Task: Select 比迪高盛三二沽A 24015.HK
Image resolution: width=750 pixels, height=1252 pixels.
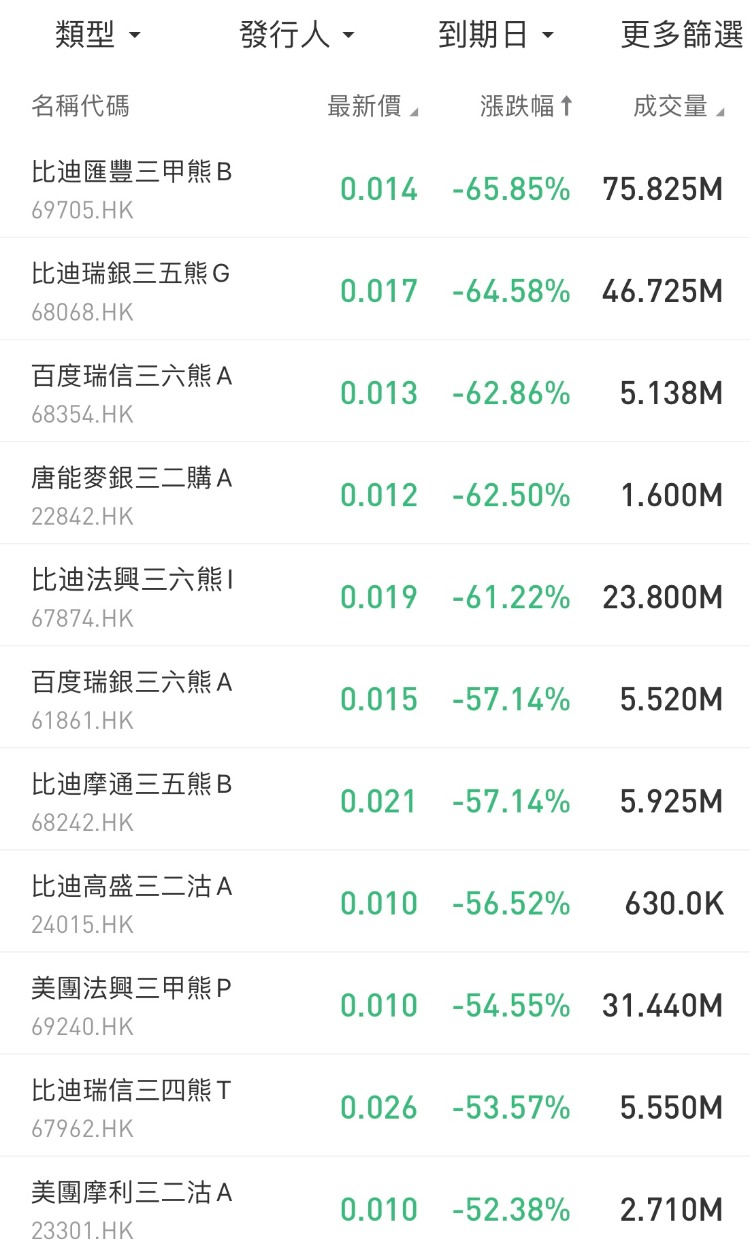Action: click(375, 901)
